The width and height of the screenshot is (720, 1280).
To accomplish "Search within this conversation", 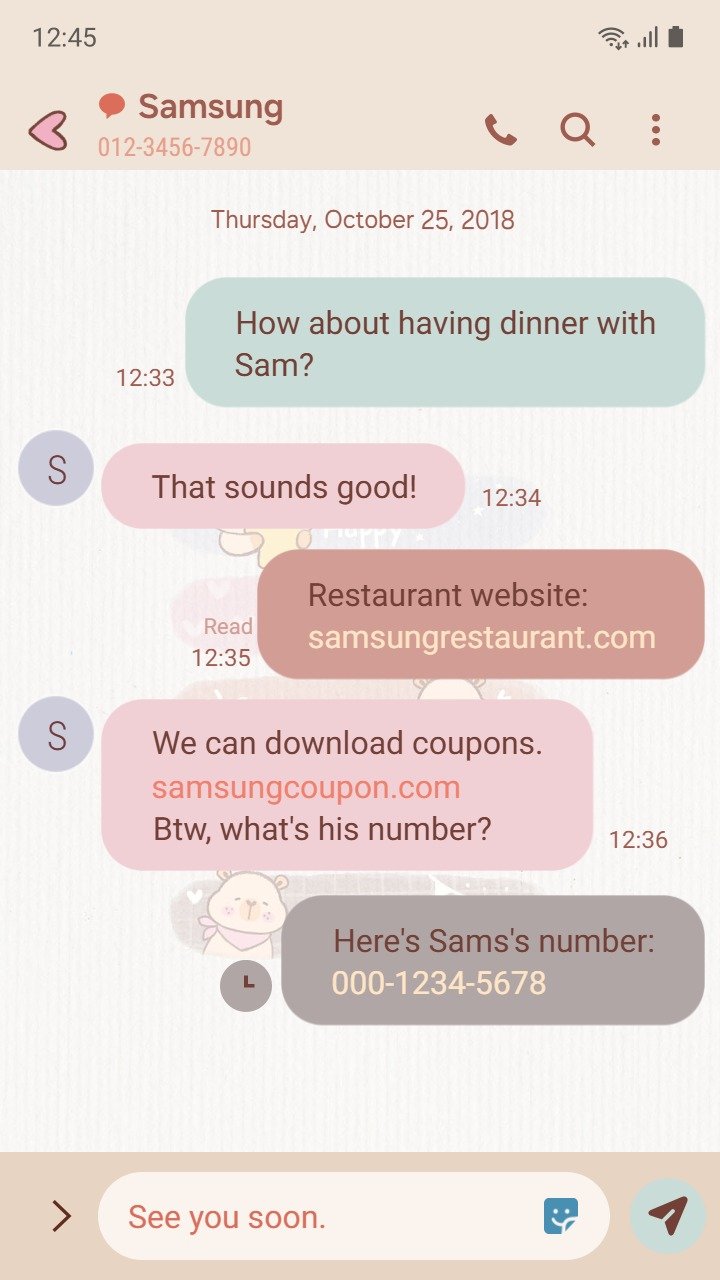I will click(x=577, y=130).
